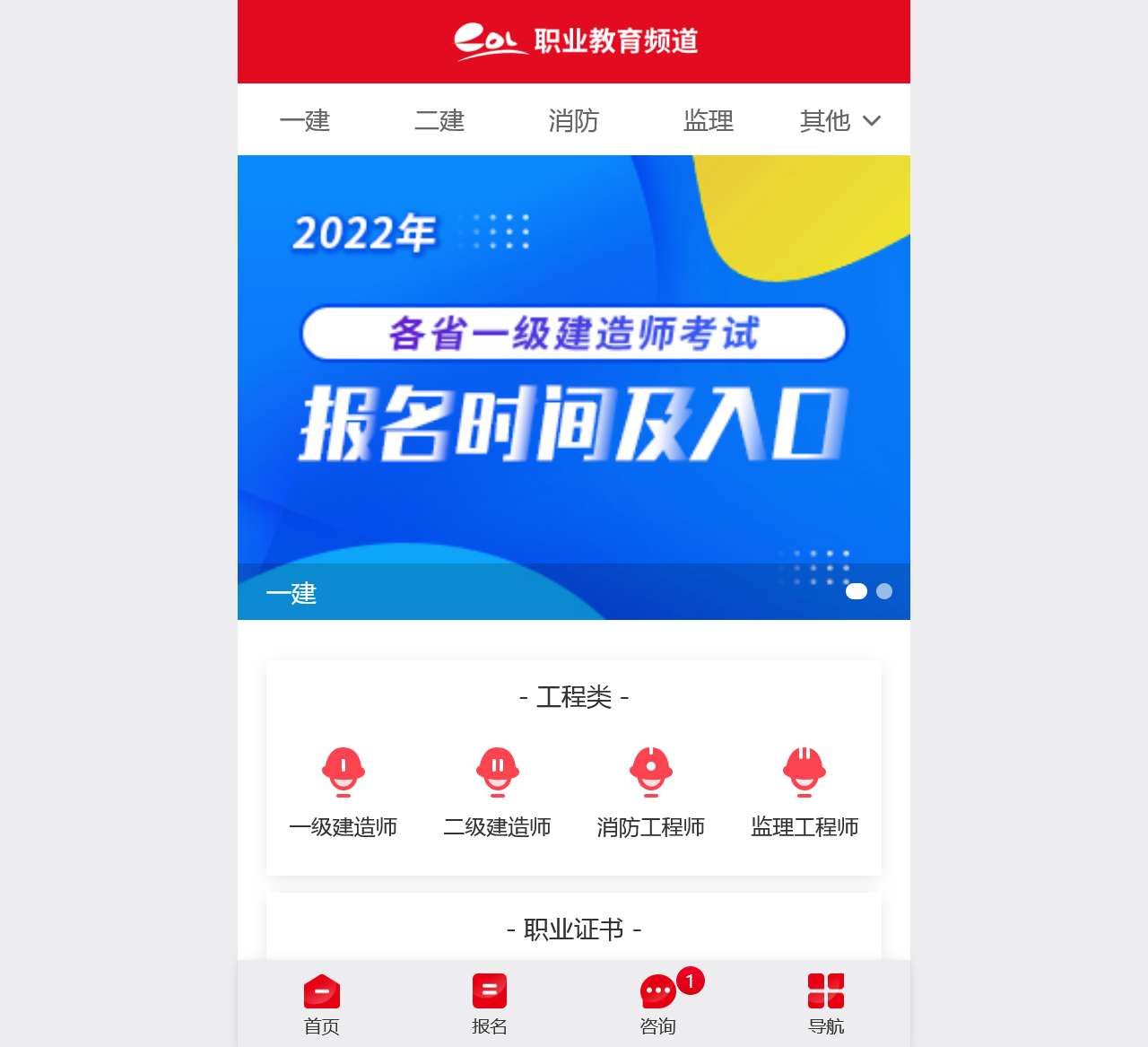Tap 导航 in the bottom bar
This screenshot has height=1047, width=1148.
pyautogui.click(x=826, y=1004)
